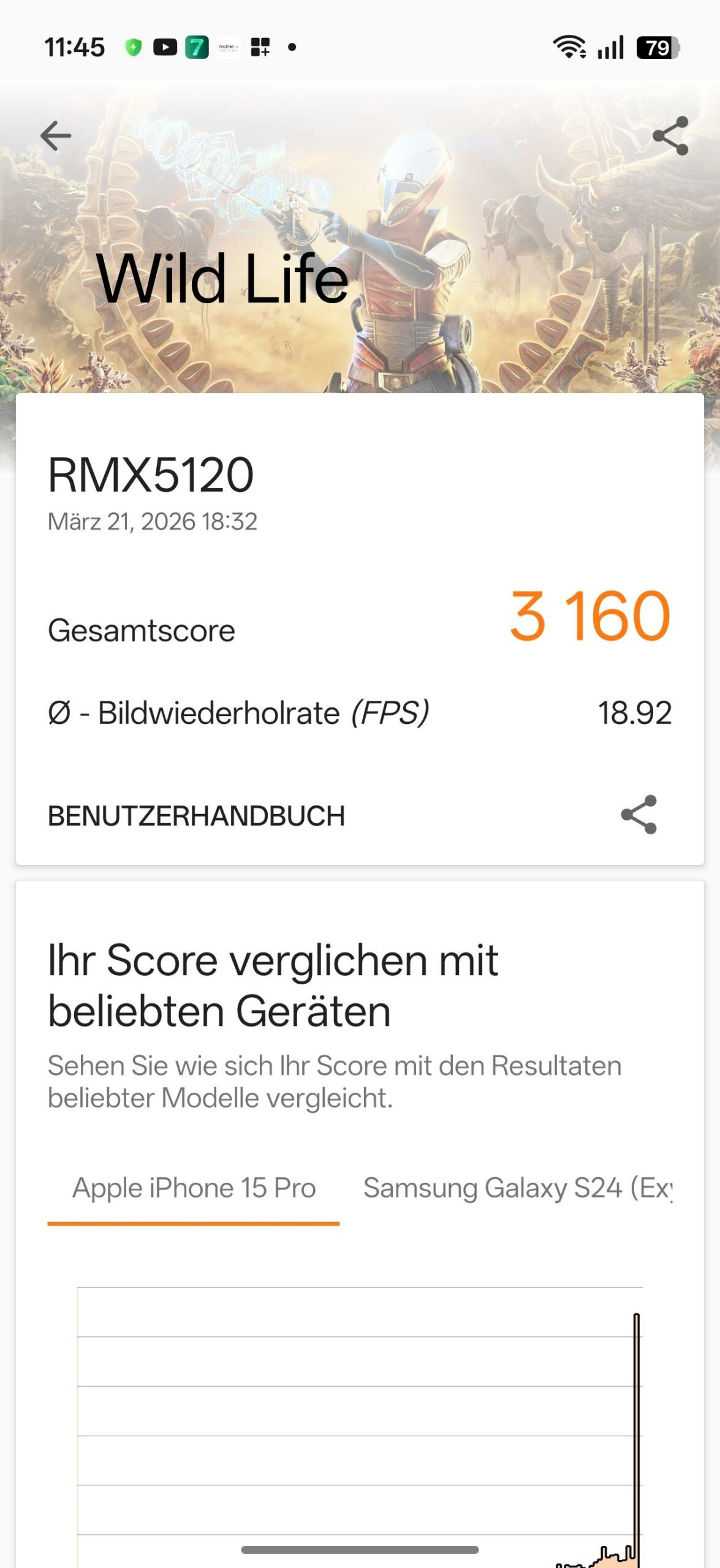Screen dimensions: 720x1568
Task: Select the Apple iPhone 15 Pro tab
Action: click(x=194, y=1188)
